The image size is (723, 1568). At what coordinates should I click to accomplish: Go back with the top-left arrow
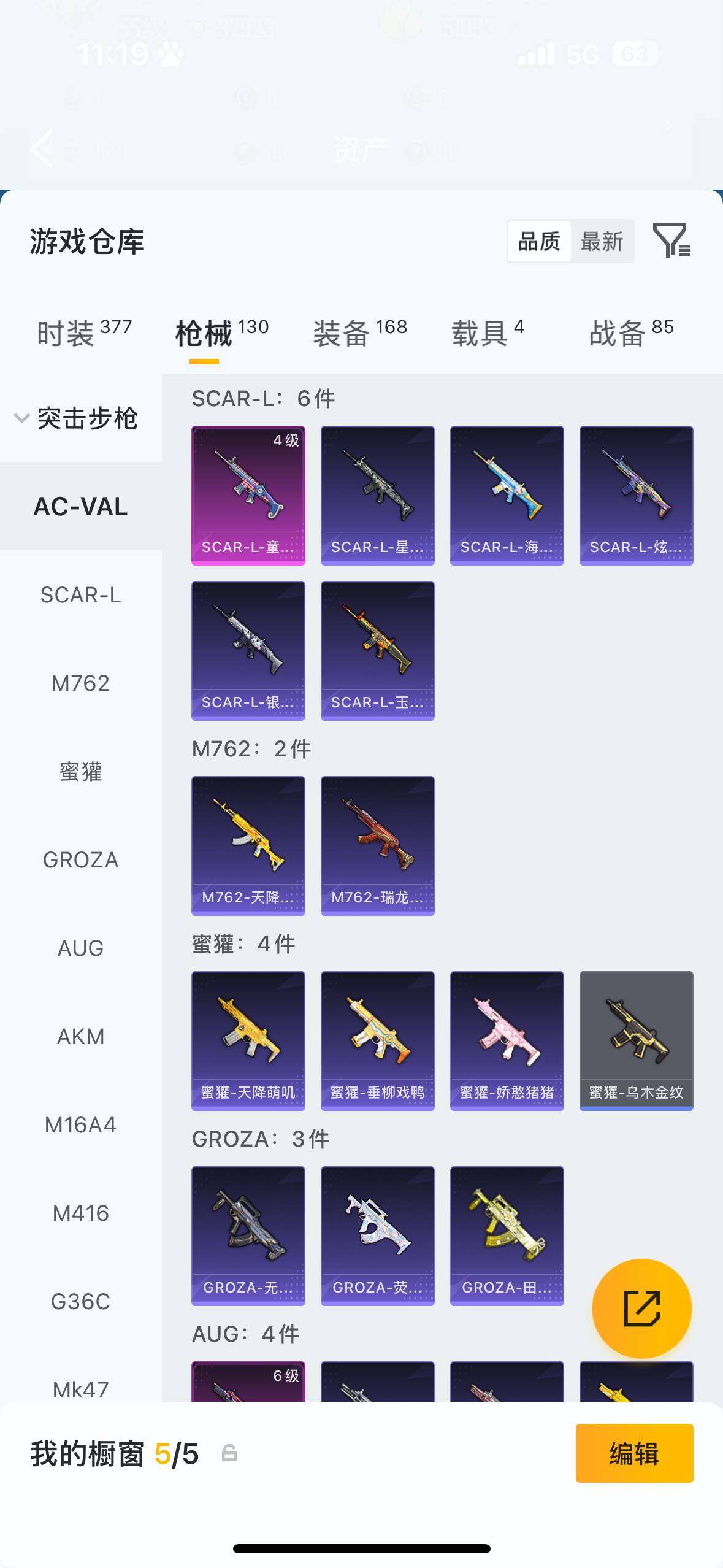(x=42, y=149)
